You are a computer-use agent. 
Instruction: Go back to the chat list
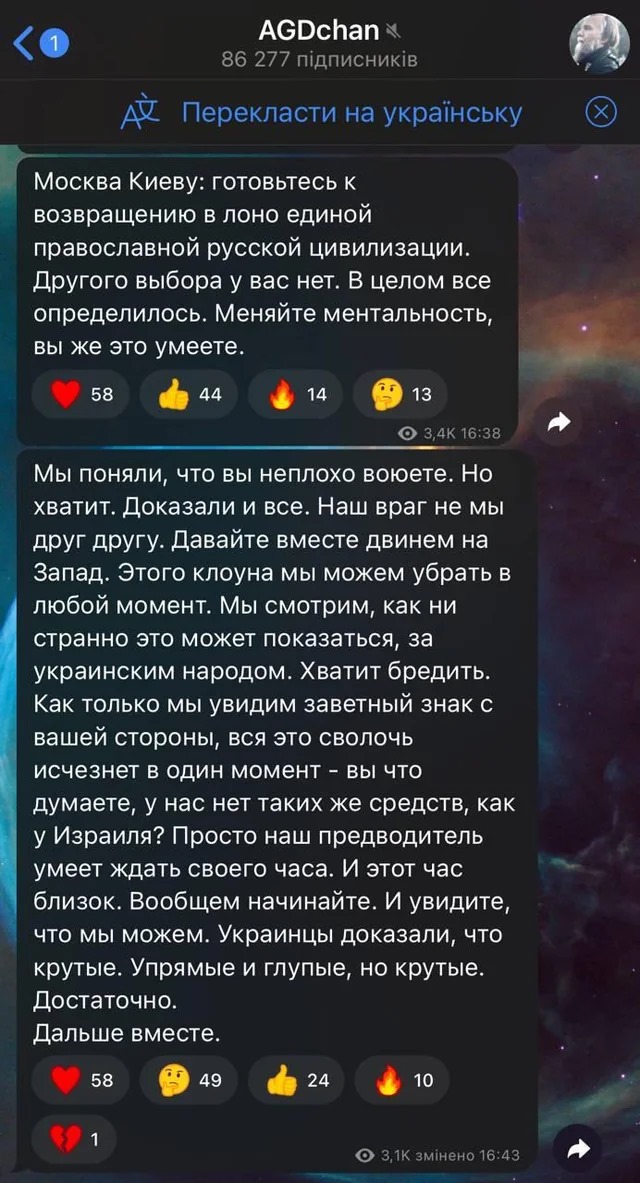coord(38,43)
